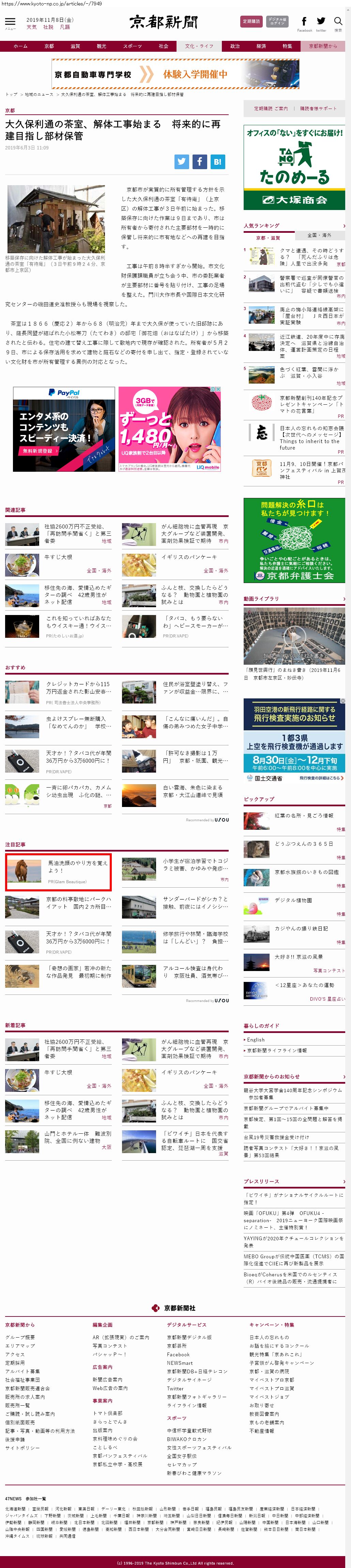Switch ranking to 全国・海外 tab
Image resolution: width=351 pixels, height=1568 pixels.
pos(319,235)
